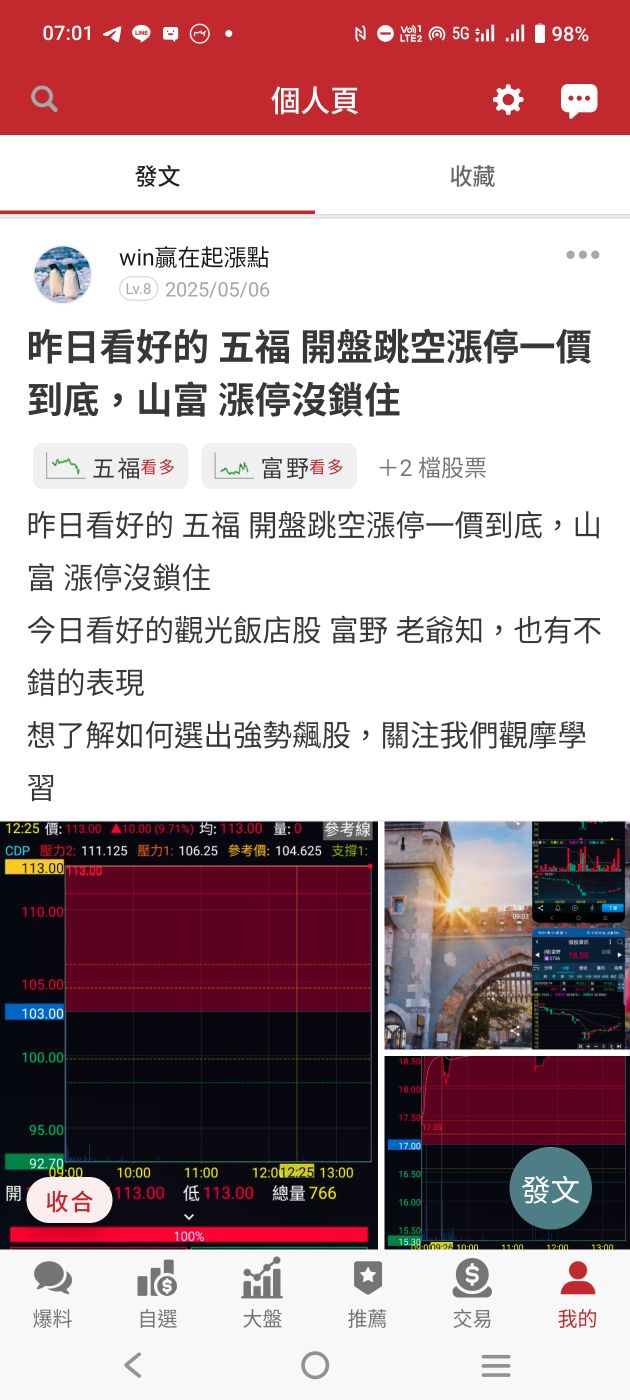The height and width of the screenshot is (1400, 630).
Task: Go to the 爆料 tab
Action: point(52,1294)
